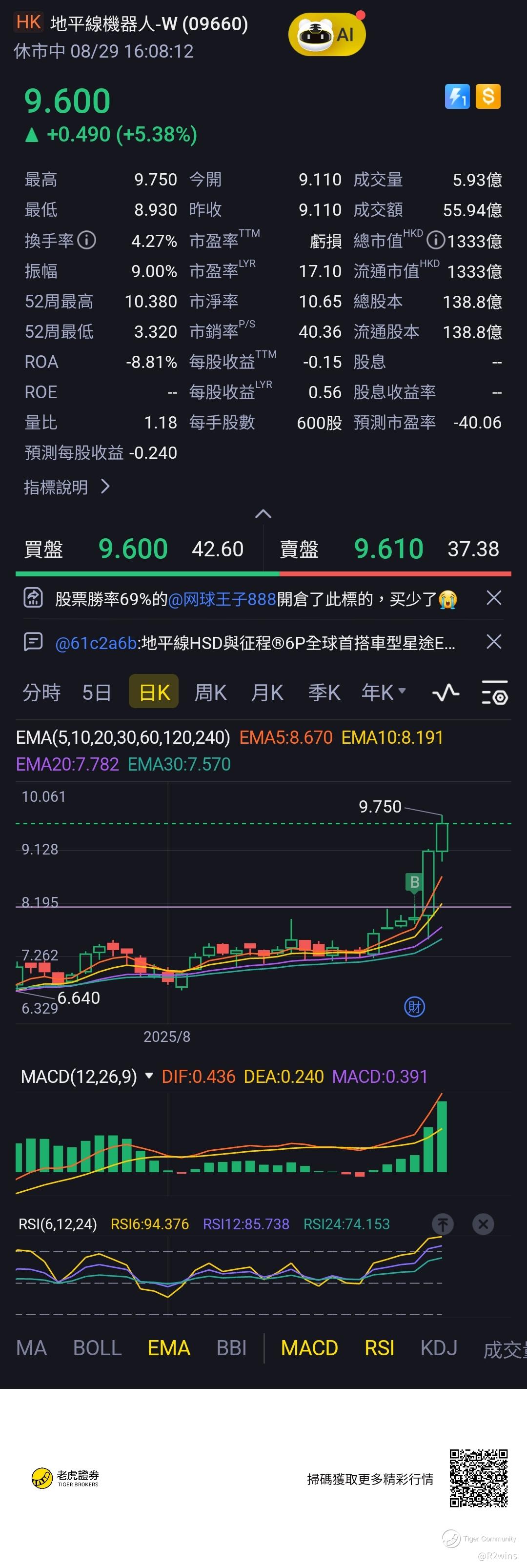Open the AI assistant icon
The image size is (527, 1568).
click(327, 35)
